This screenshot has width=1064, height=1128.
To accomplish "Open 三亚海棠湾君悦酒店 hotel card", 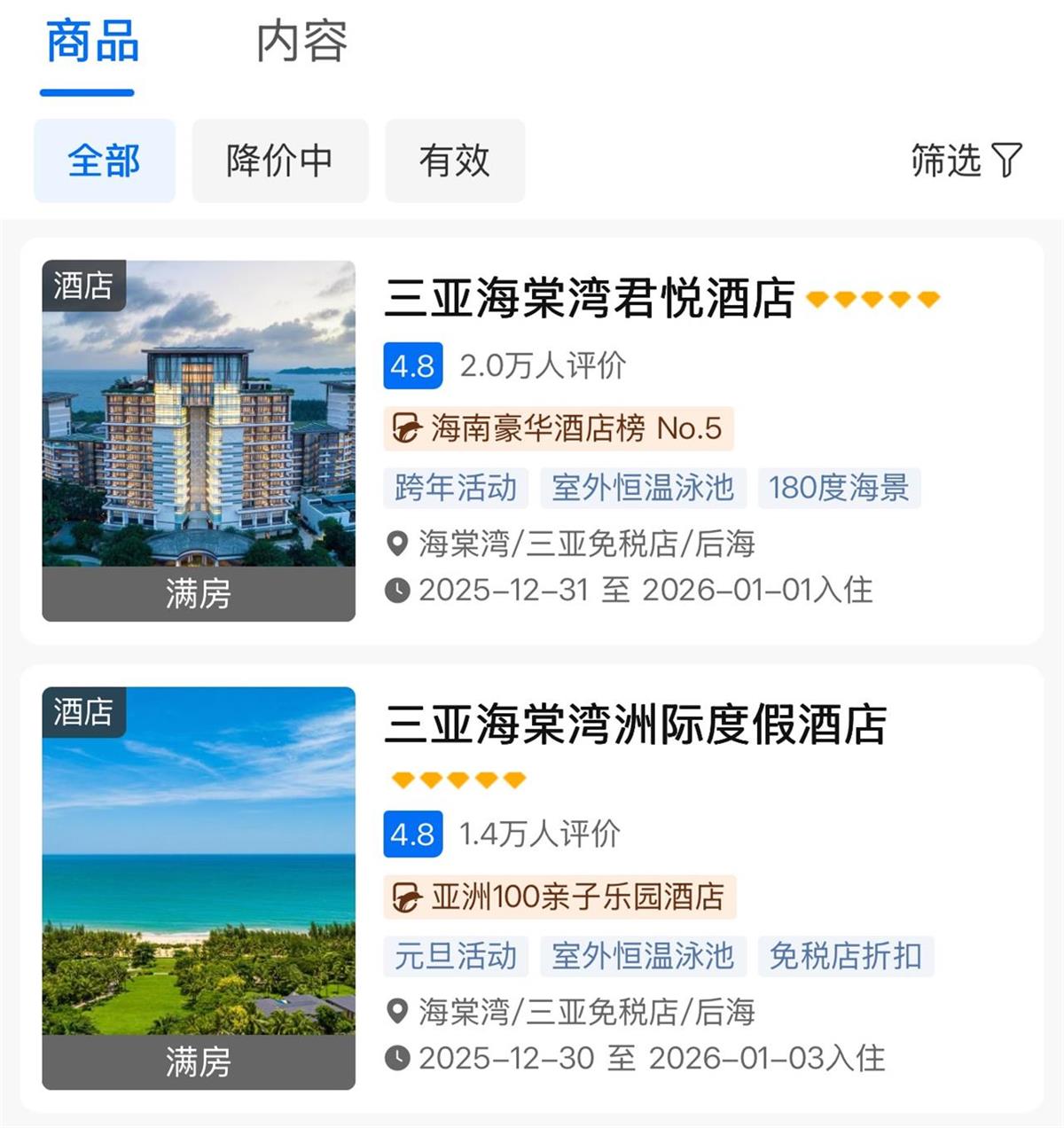I will click(590, 298).
